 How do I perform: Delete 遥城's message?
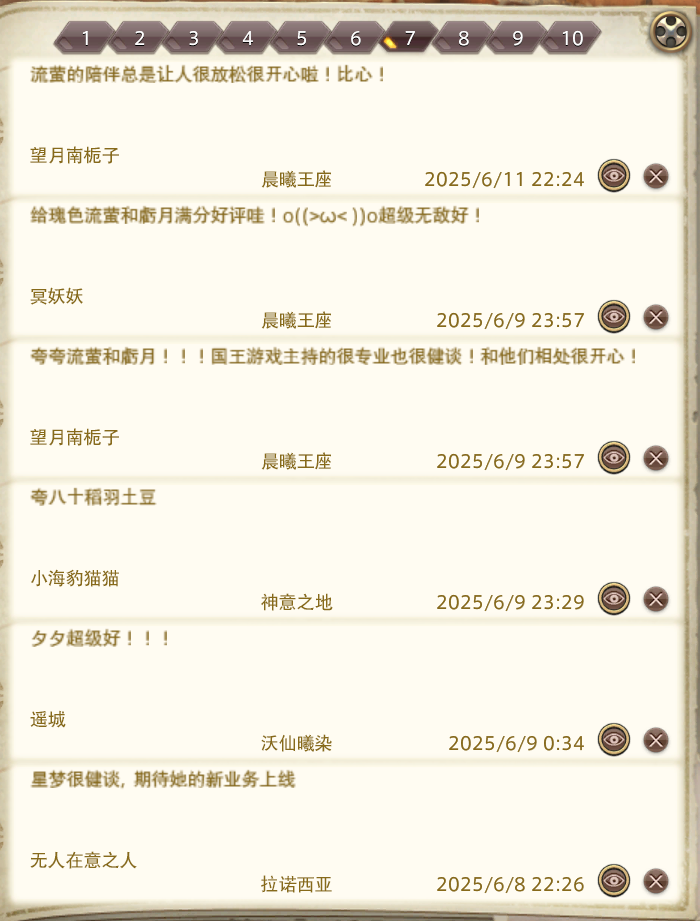(x=655, y=740)
